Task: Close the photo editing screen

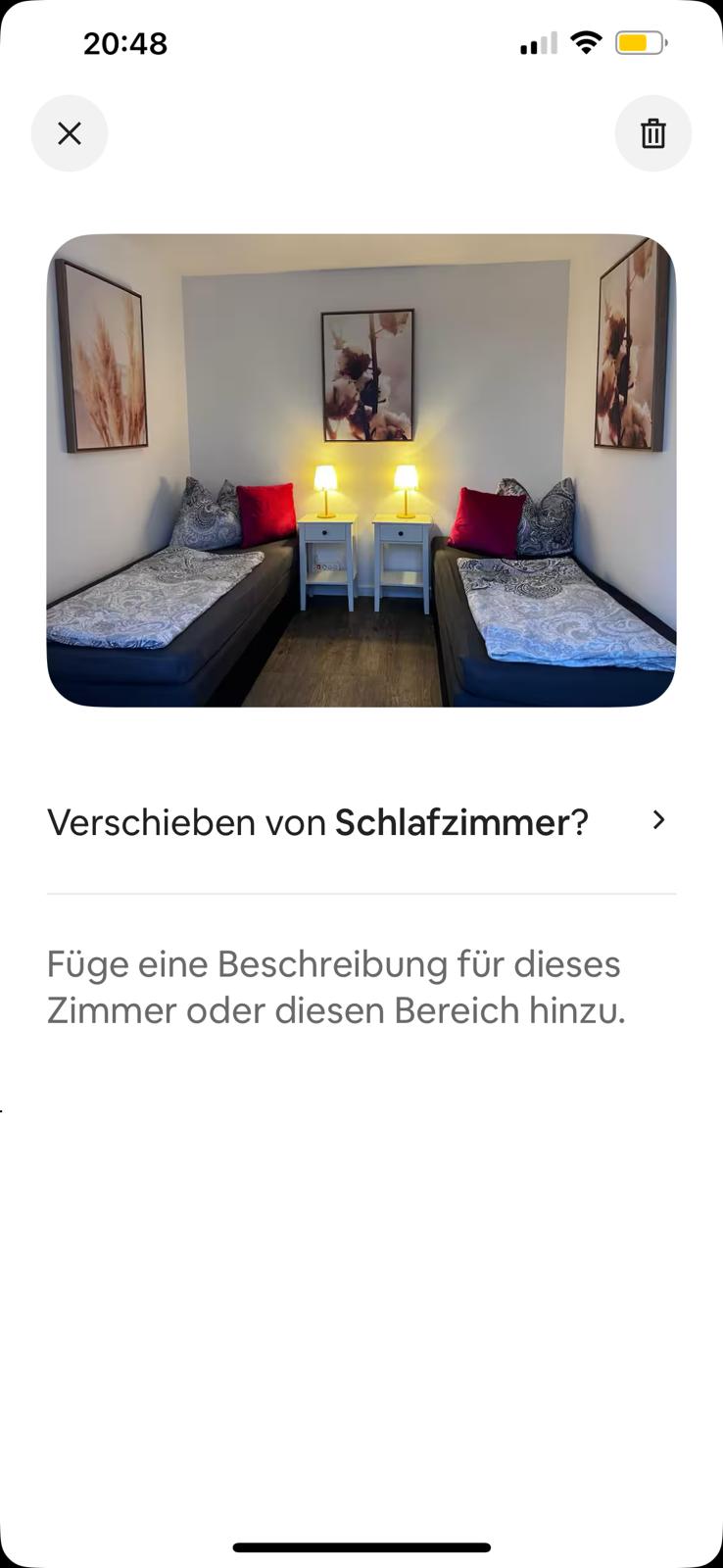Action: (70, 133)
